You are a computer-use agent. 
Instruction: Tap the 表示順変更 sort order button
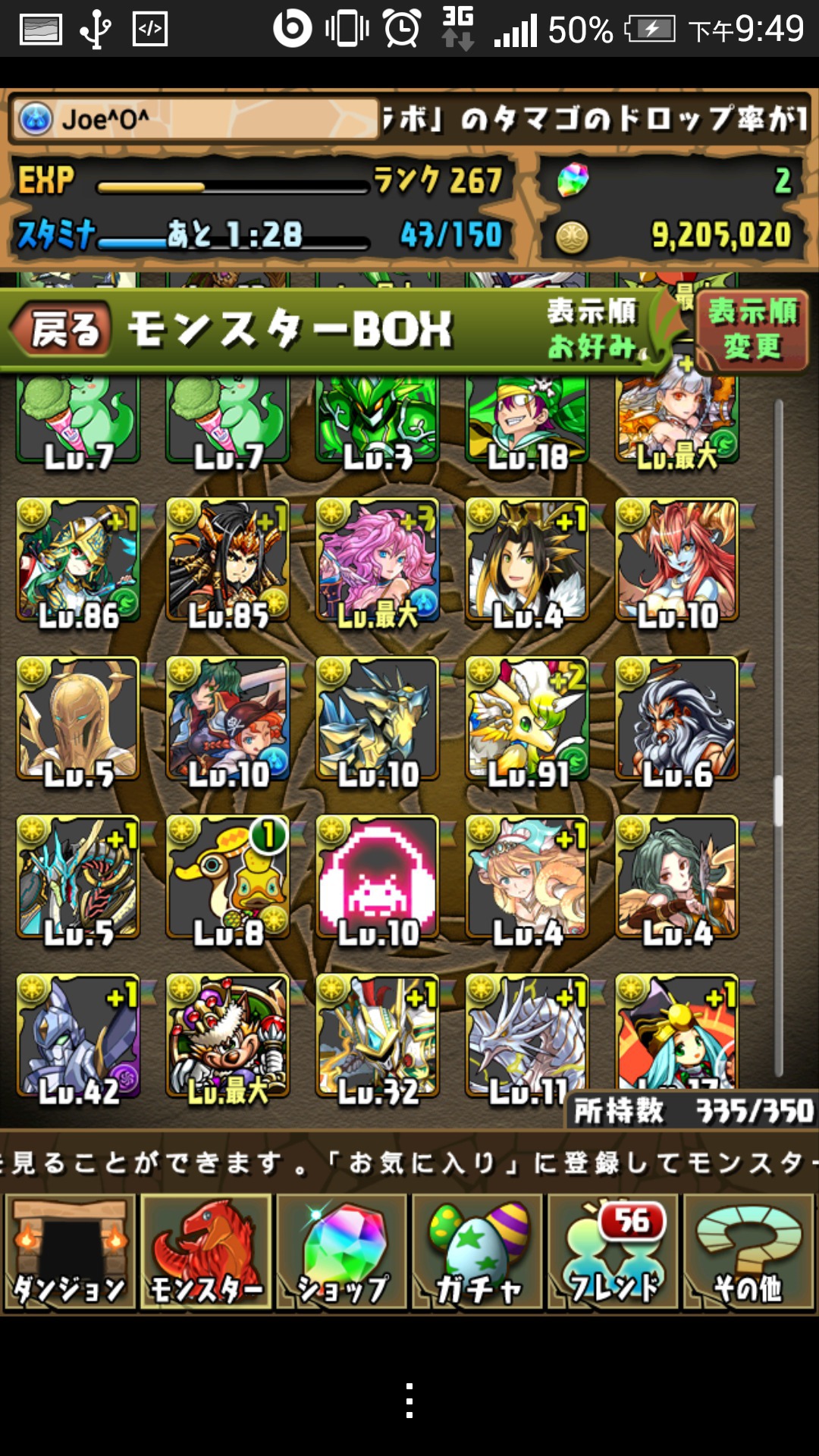(x=752, y=330)
